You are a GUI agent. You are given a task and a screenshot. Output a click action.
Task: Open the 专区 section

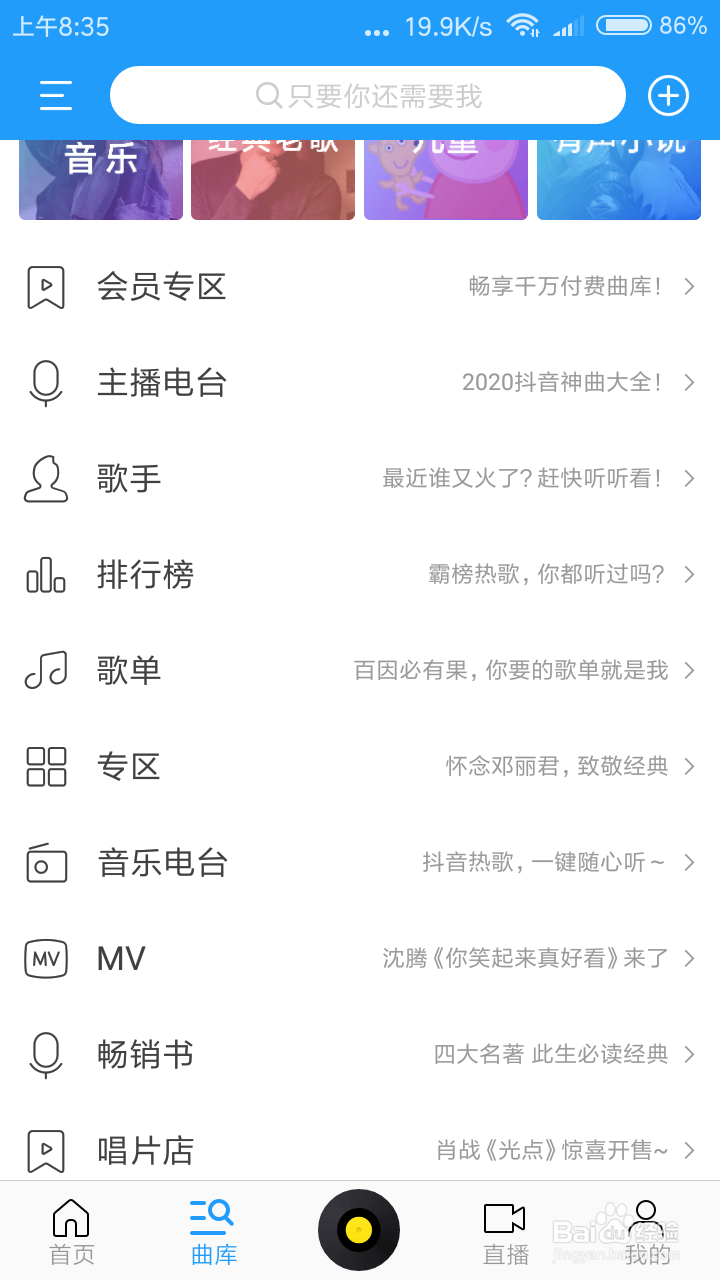click(x=360, y=767)
